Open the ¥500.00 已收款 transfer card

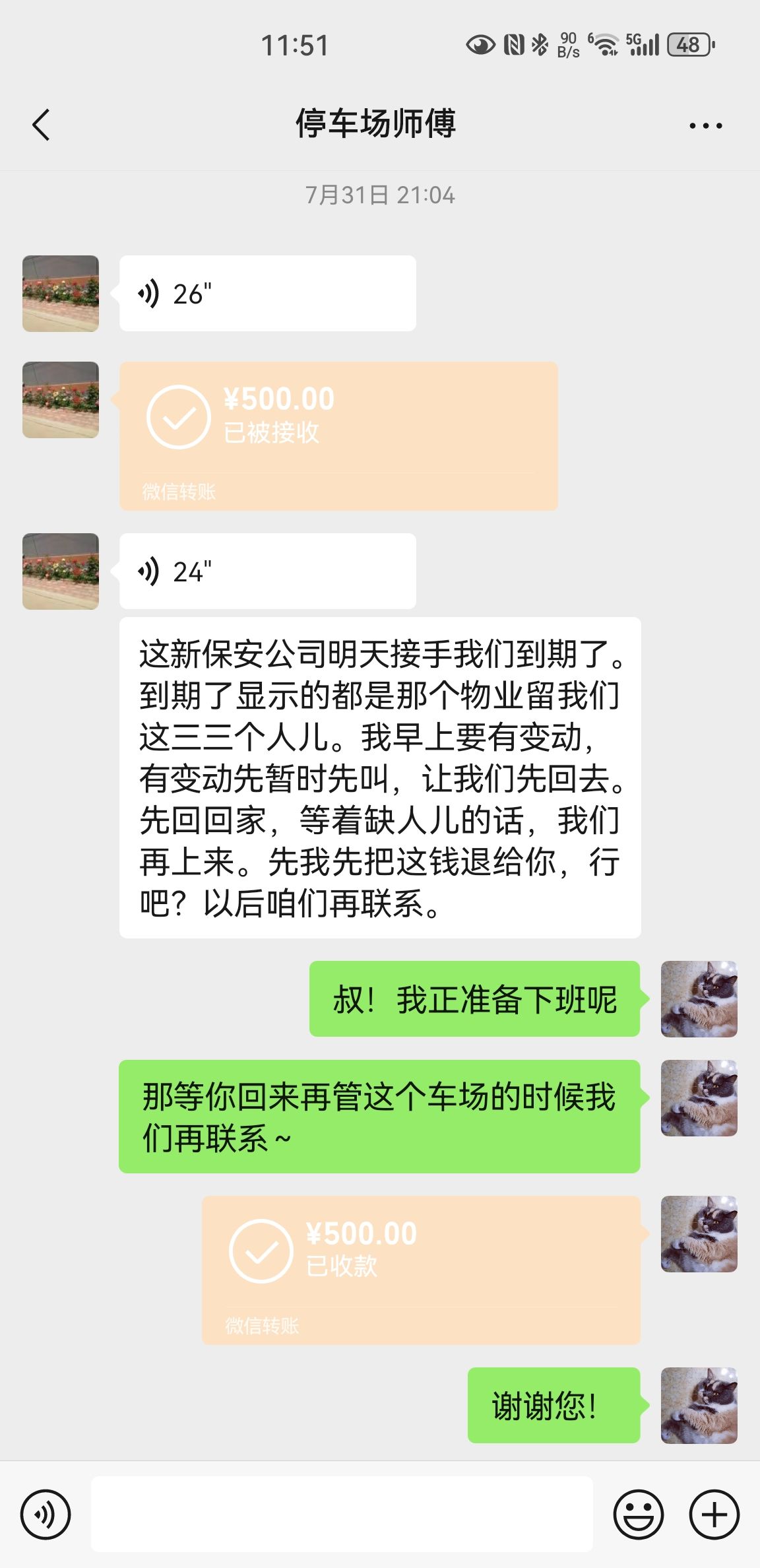pyautogui.click(x=421, y=1270)
